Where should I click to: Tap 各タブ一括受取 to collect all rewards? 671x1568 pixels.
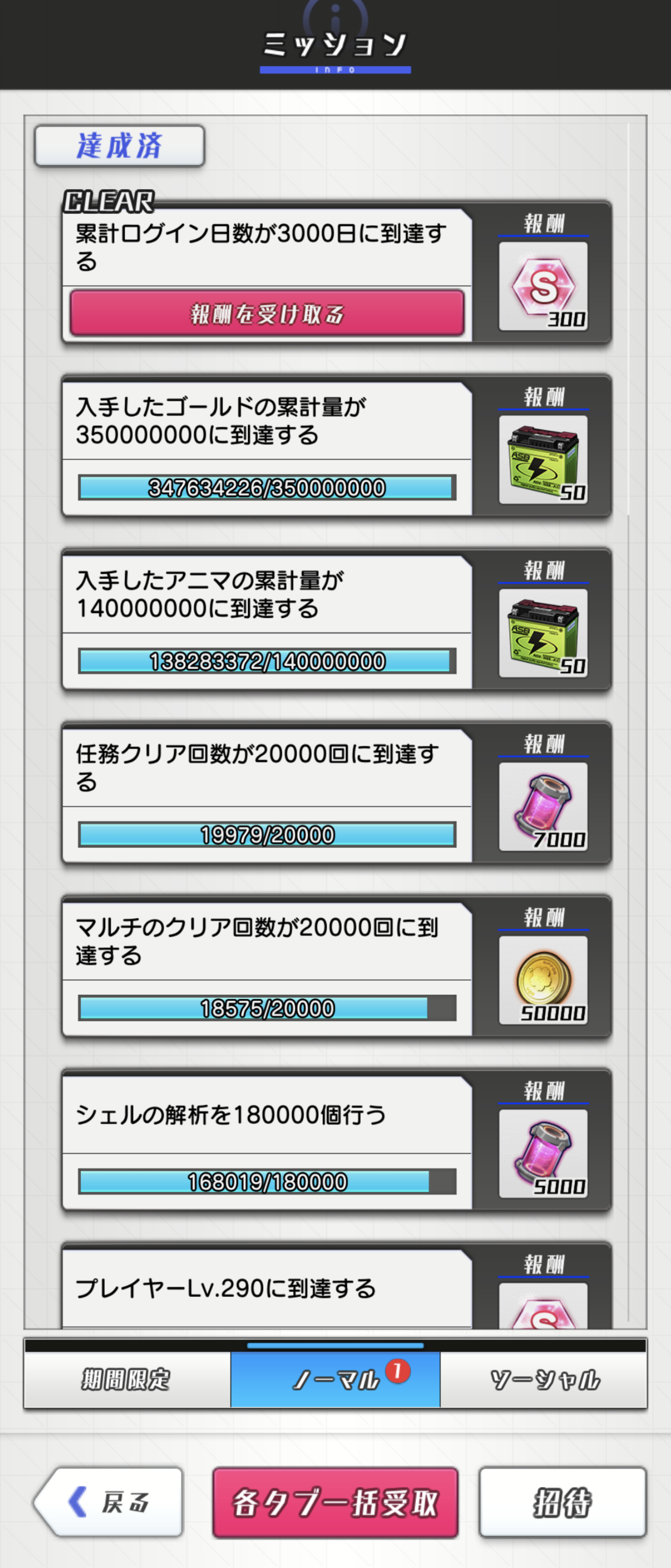335,1502
